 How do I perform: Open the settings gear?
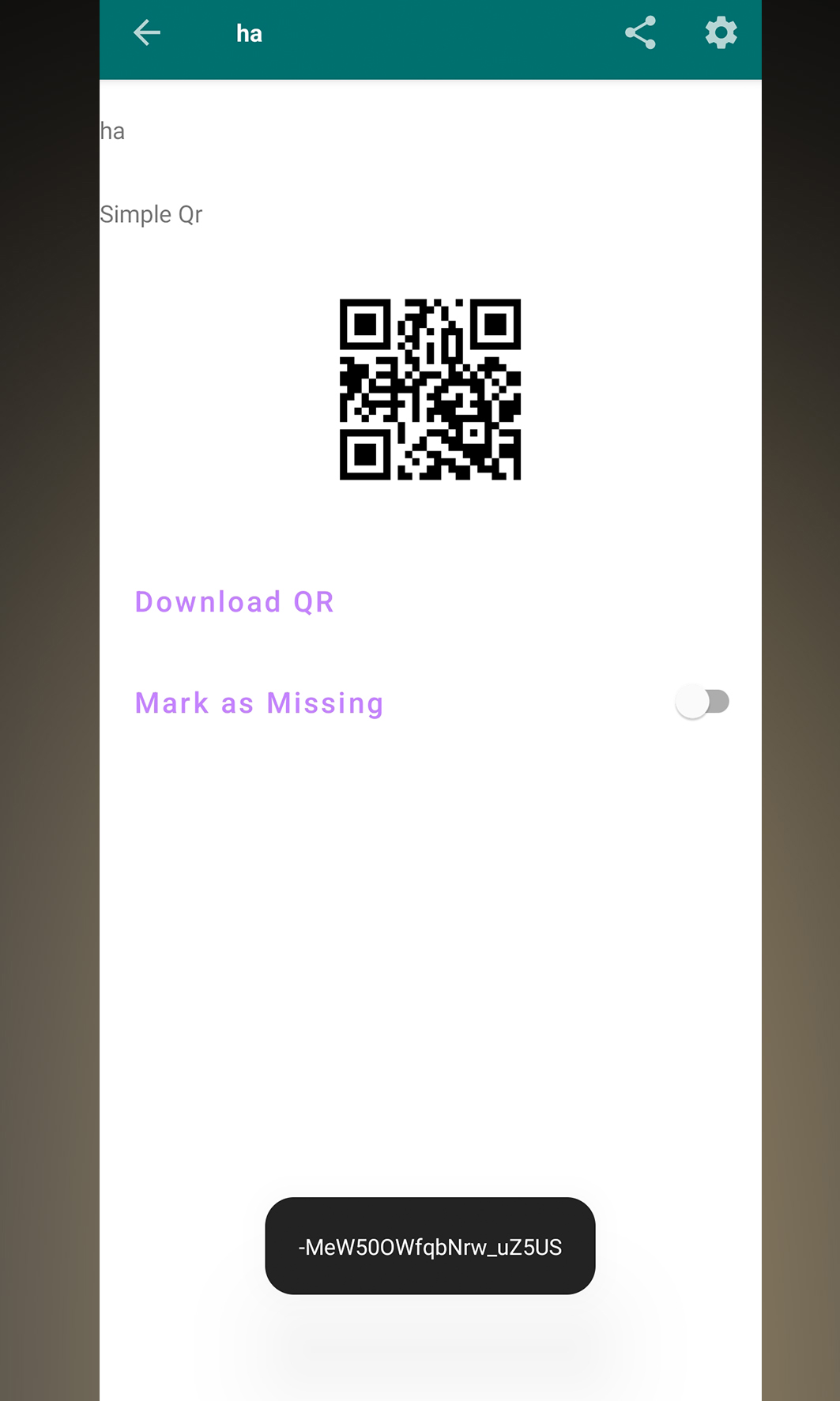pyautogui.click(x=721, y=33)
